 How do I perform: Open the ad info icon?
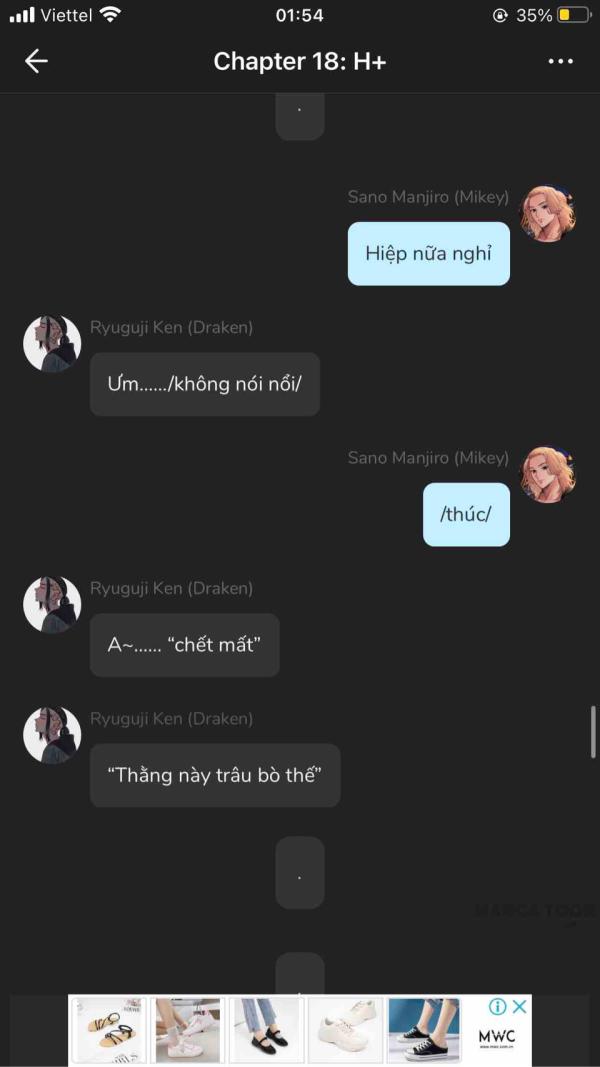pos(498,1006)
